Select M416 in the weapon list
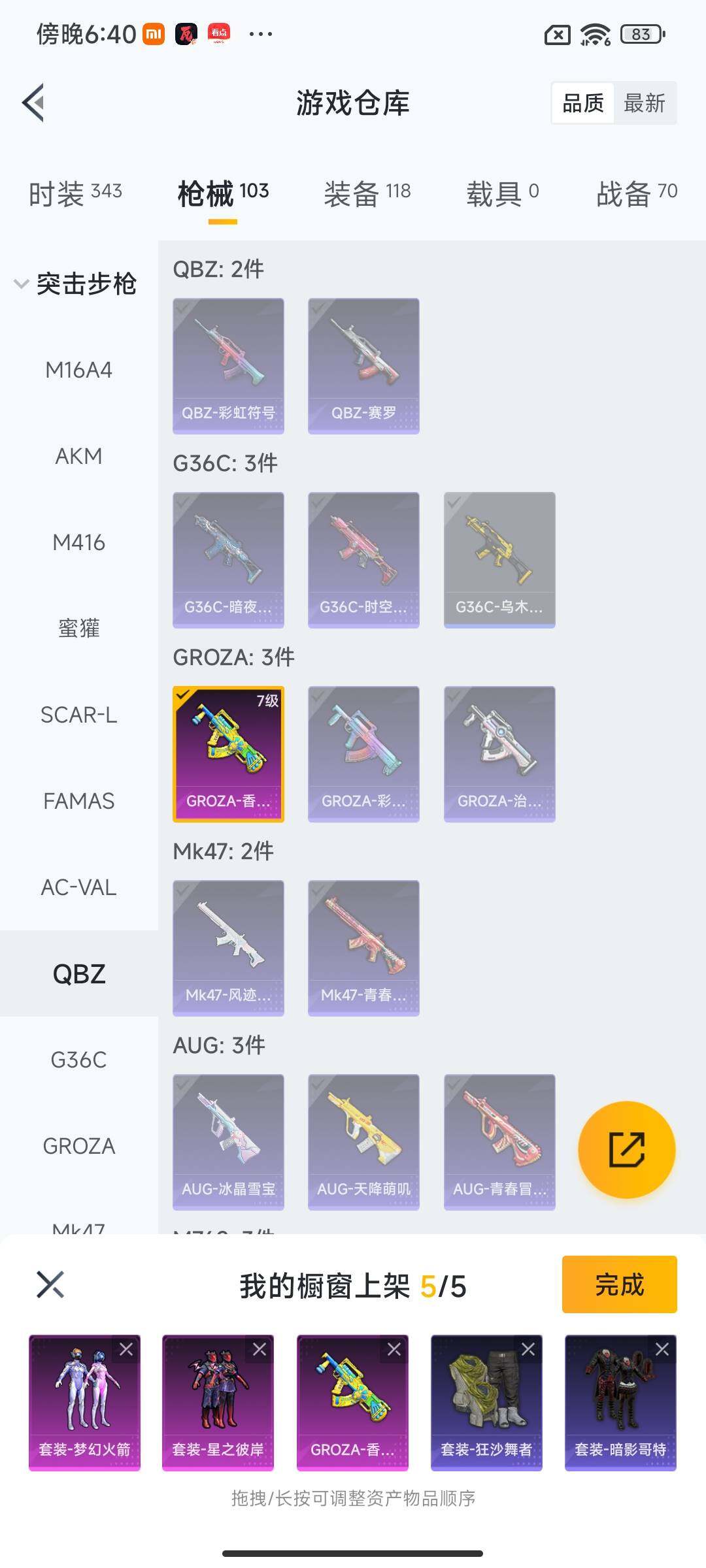Screen dimensions: 706x1568 point(78,542)
